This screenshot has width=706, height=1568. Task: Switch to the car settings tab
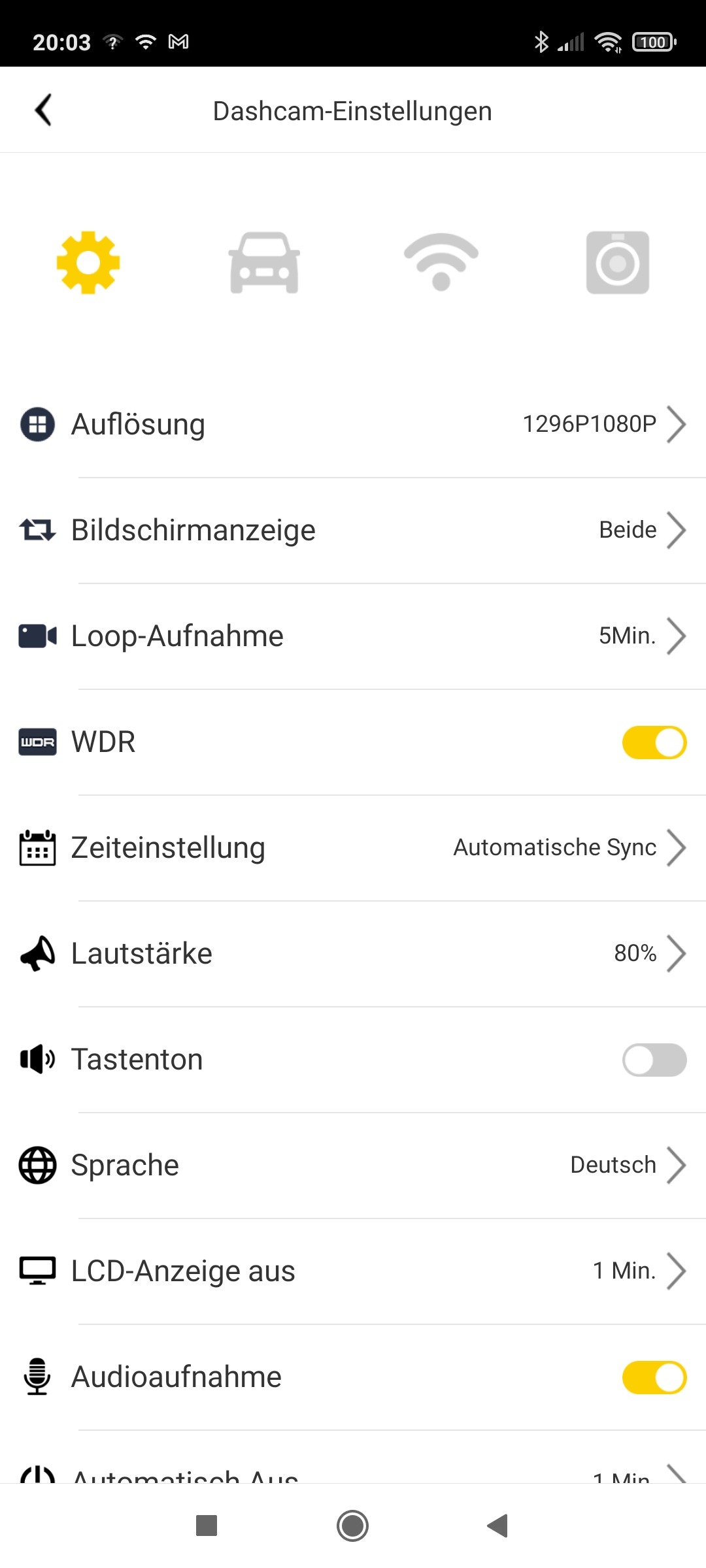coord(265,263)
